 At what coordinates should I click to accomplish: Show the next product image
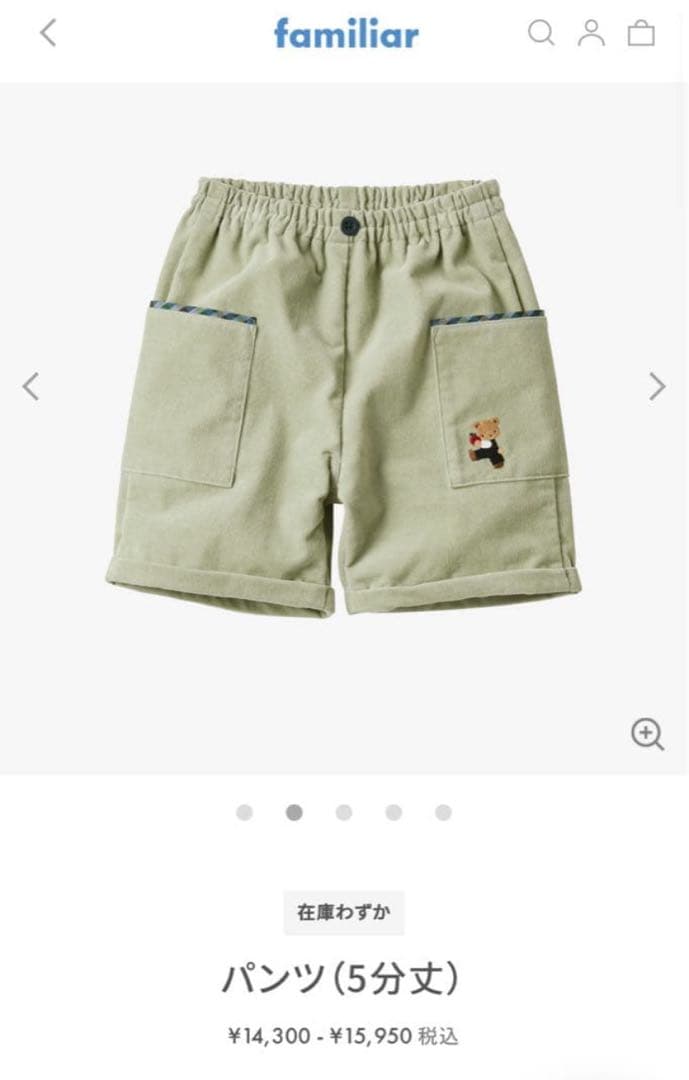pos(657,386)
